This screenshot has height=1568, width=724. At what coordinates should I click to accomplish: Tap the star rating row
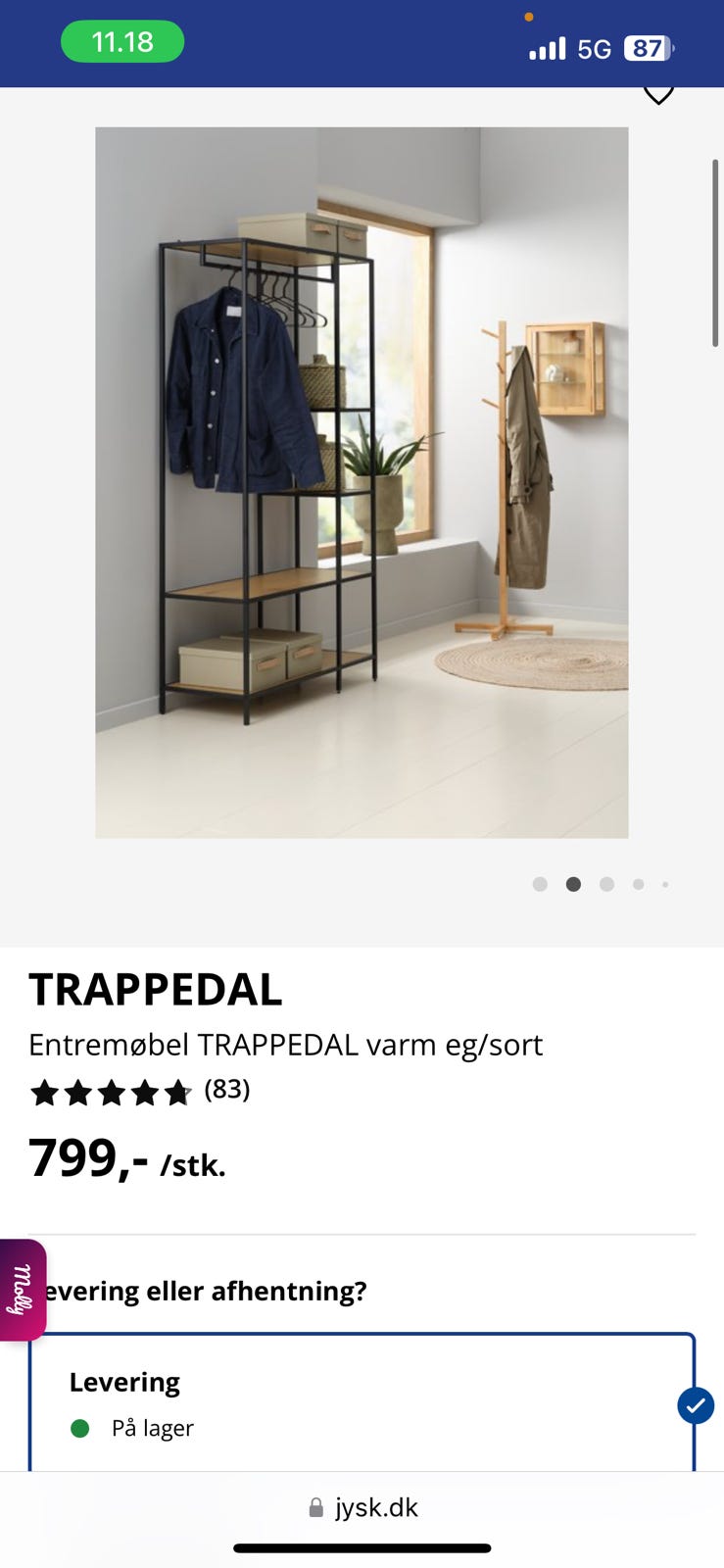point(111,1092)
